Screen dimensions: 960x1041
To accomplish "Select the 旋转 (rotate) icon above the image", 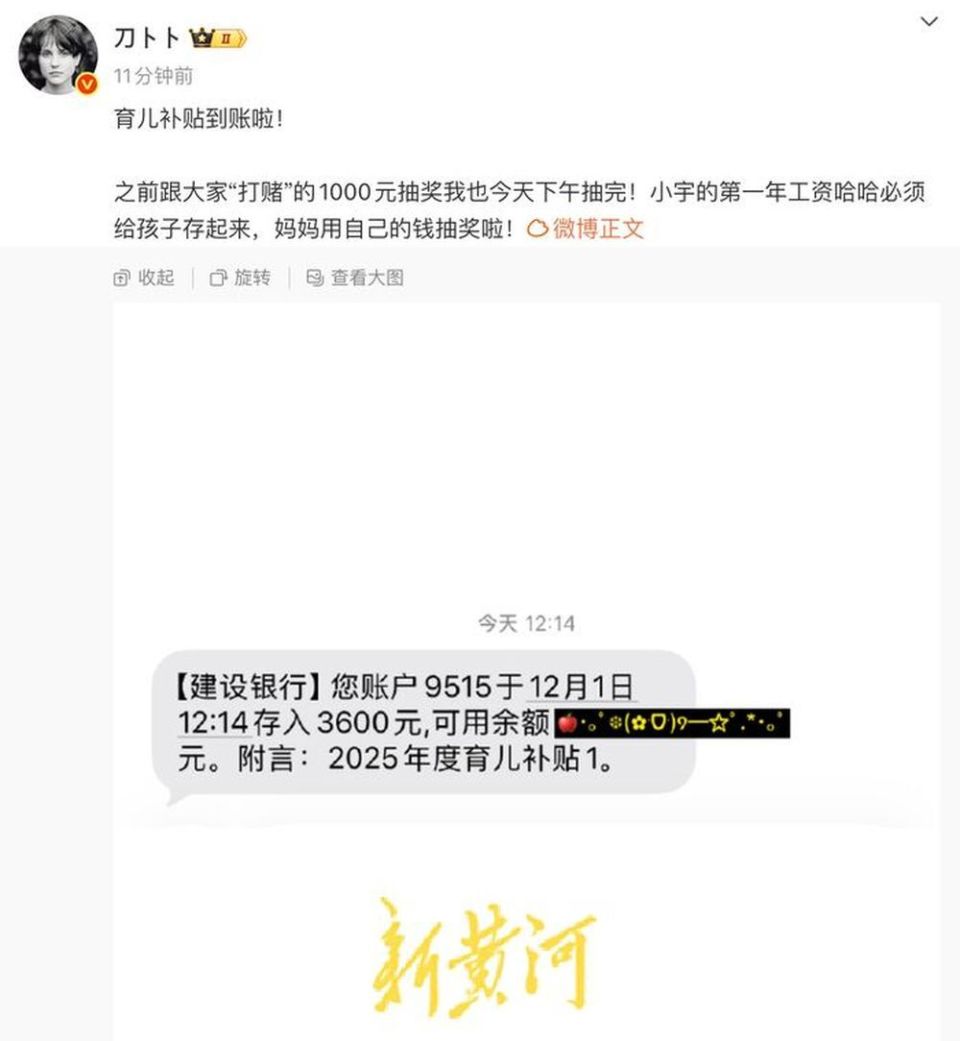I will coord(218,277).
